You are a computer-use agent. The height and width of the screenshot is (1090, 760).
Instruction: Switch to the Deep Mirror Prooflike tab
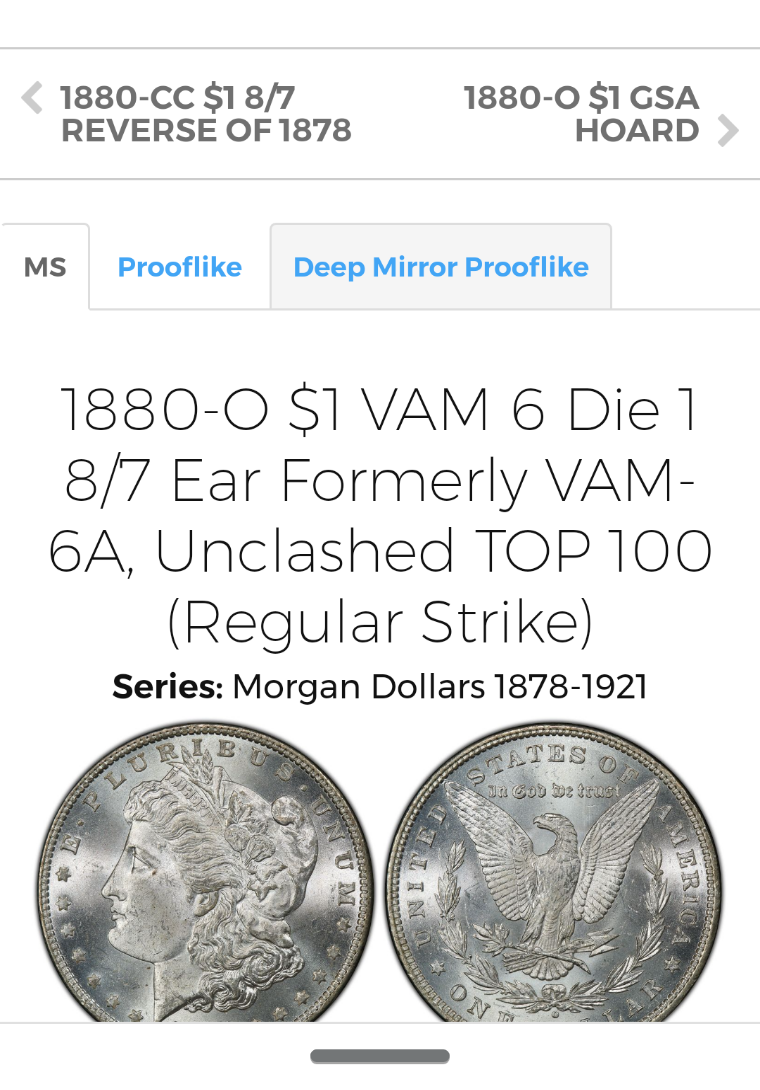coord(441,267)
